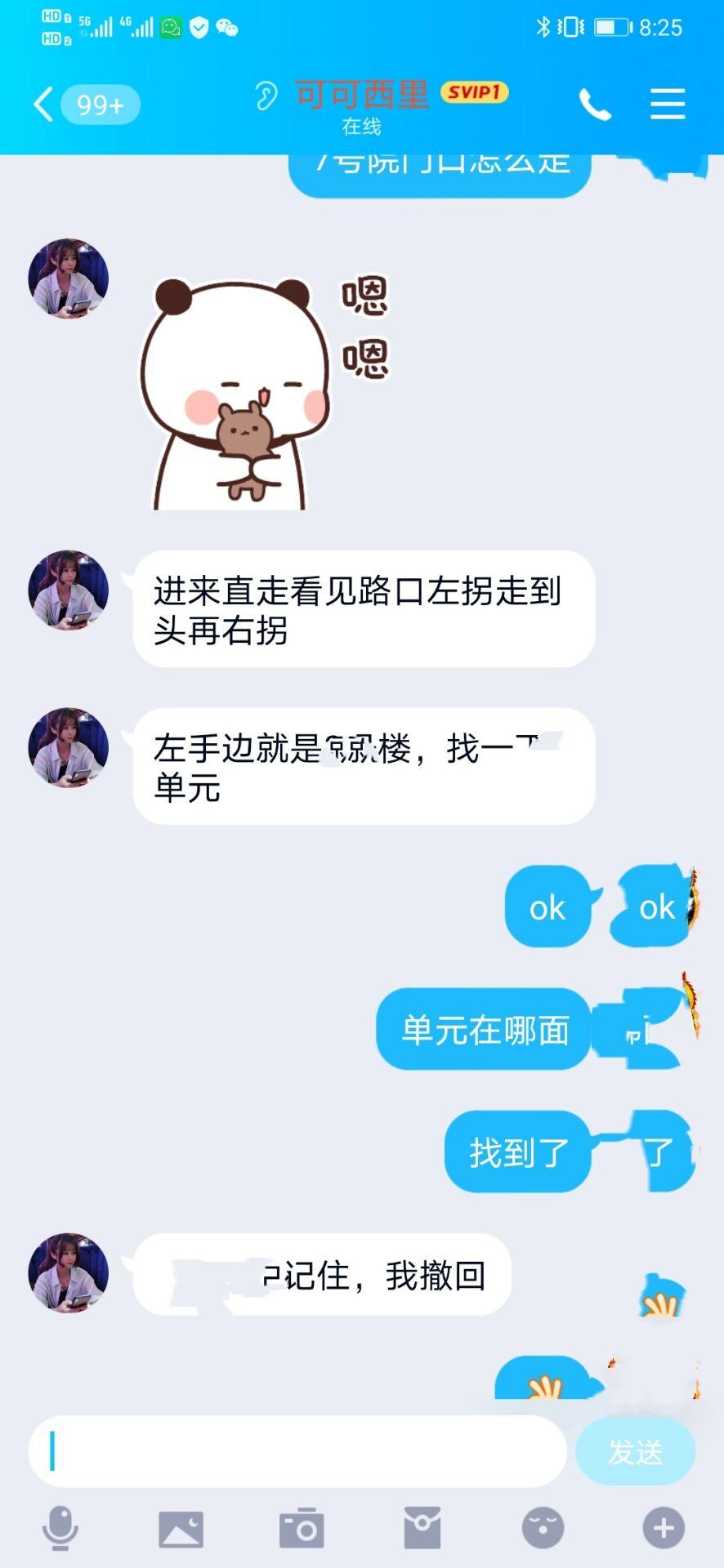Viewport: 724px width, 1568px height.
Task: Open the emoji sticker panel
Action: (543, 1528)
